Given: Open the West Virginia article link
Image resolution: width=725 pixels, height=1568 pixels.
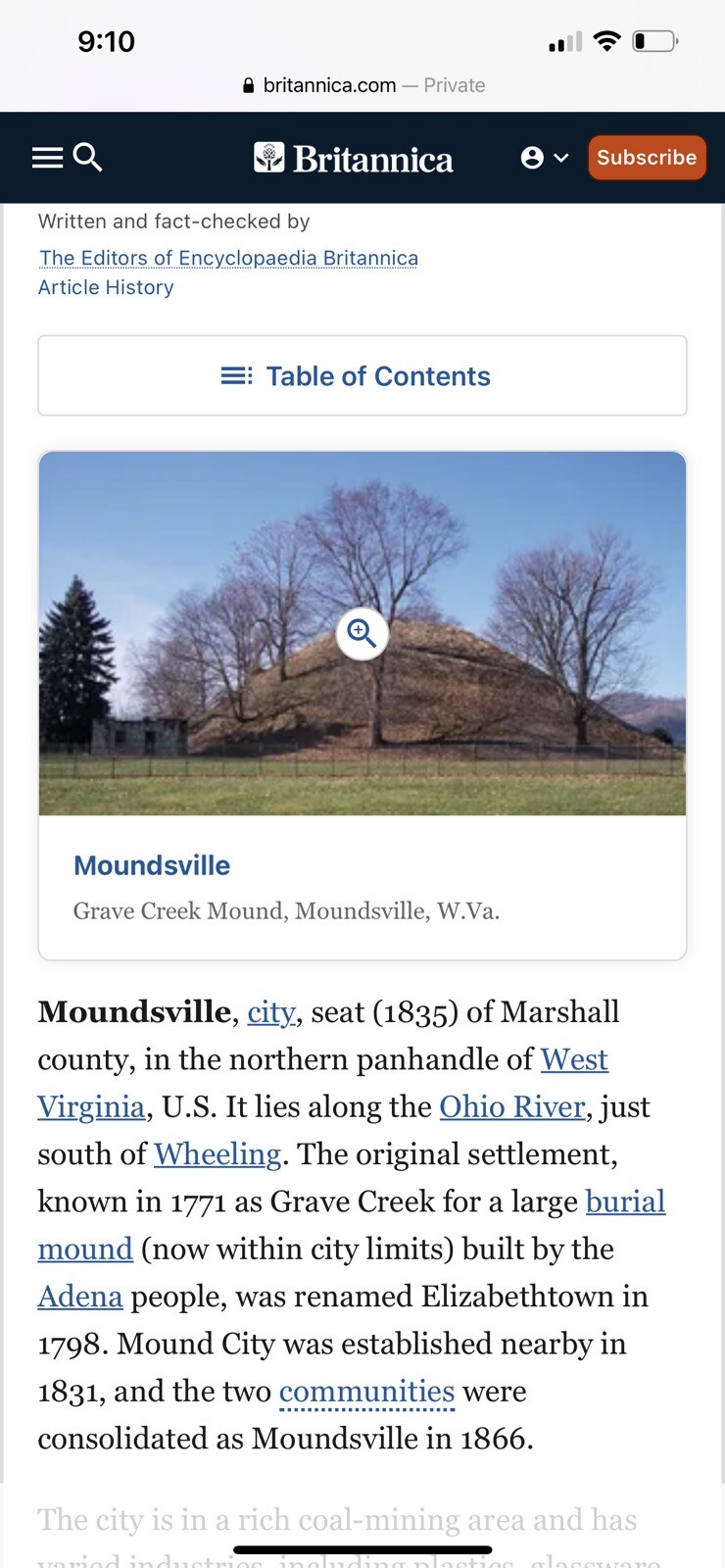Looking at the screenshot, I should point(574,1059).
